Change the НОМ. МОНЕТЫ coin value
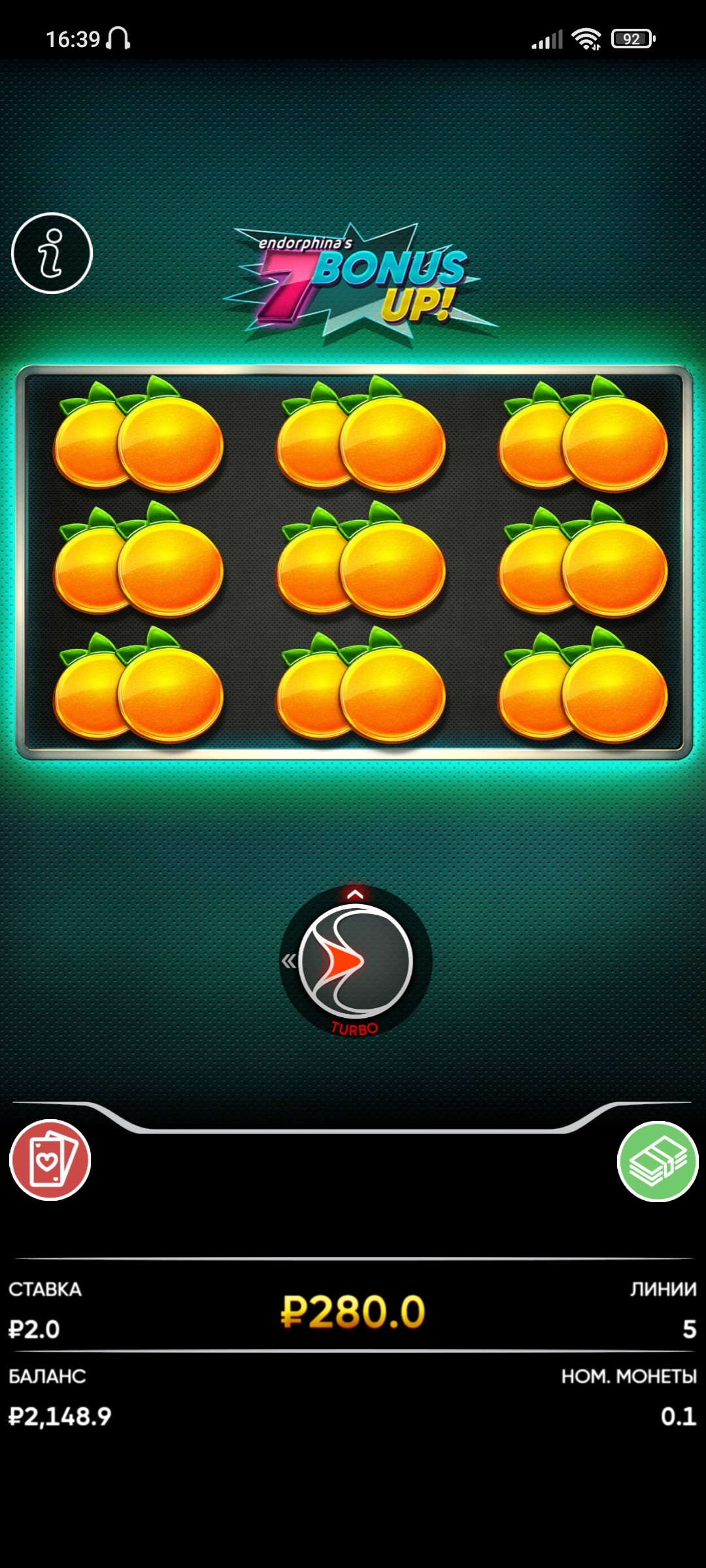Viewport: 706px width, 1568px height. point(629,1396)
